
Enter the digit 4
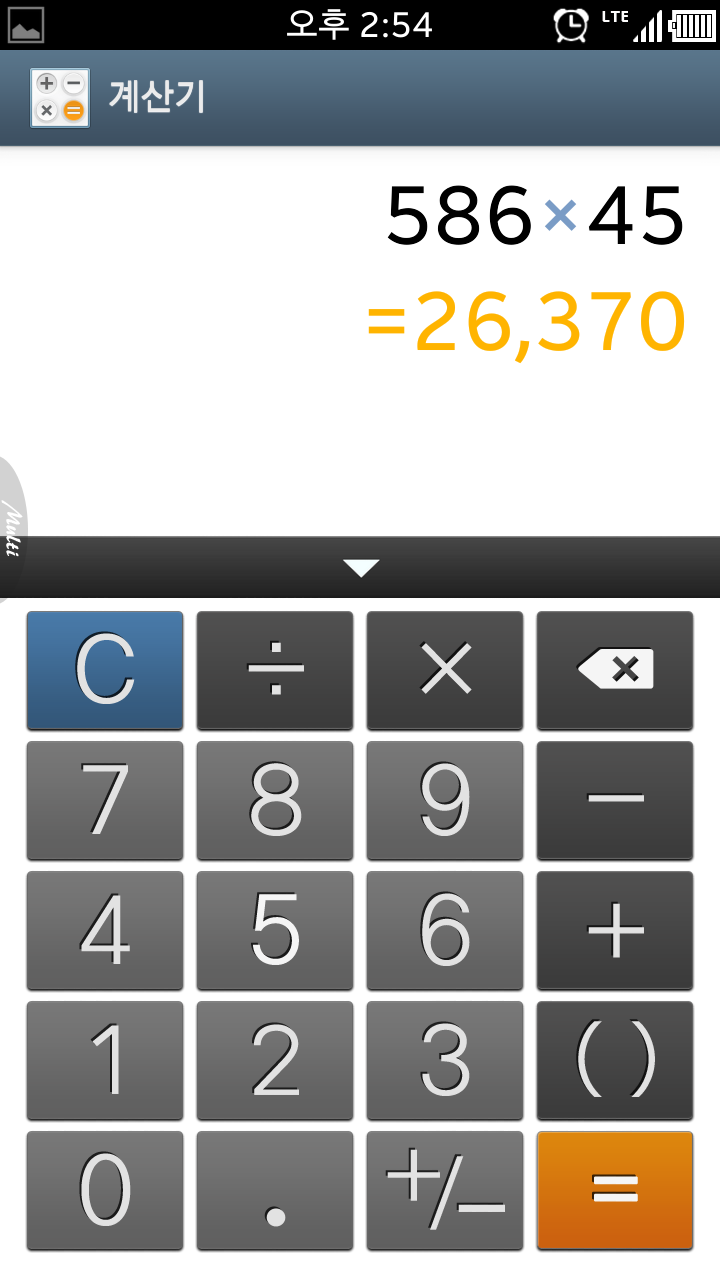click(105, 930)
